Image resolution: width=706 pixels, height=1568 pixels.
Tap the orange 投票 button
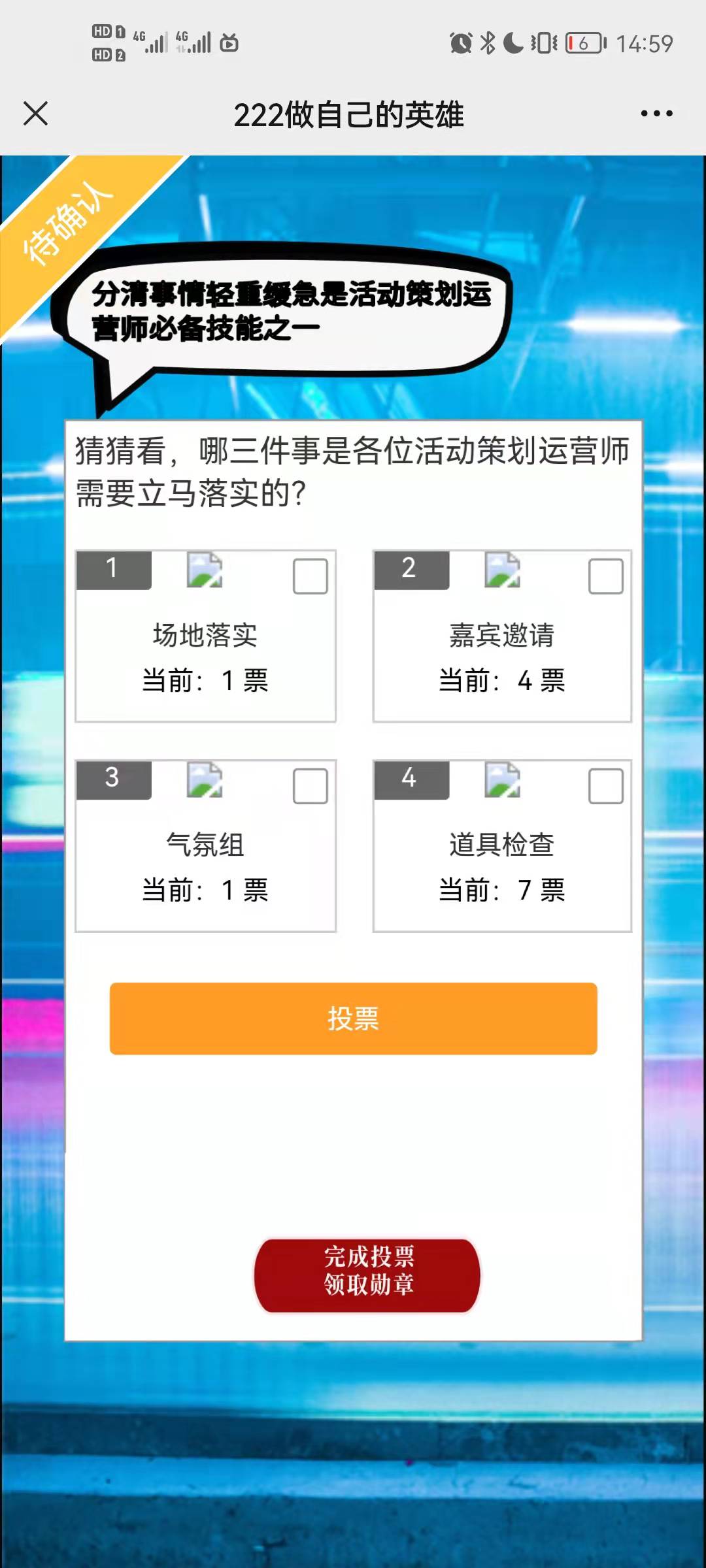coord(353,1019)
